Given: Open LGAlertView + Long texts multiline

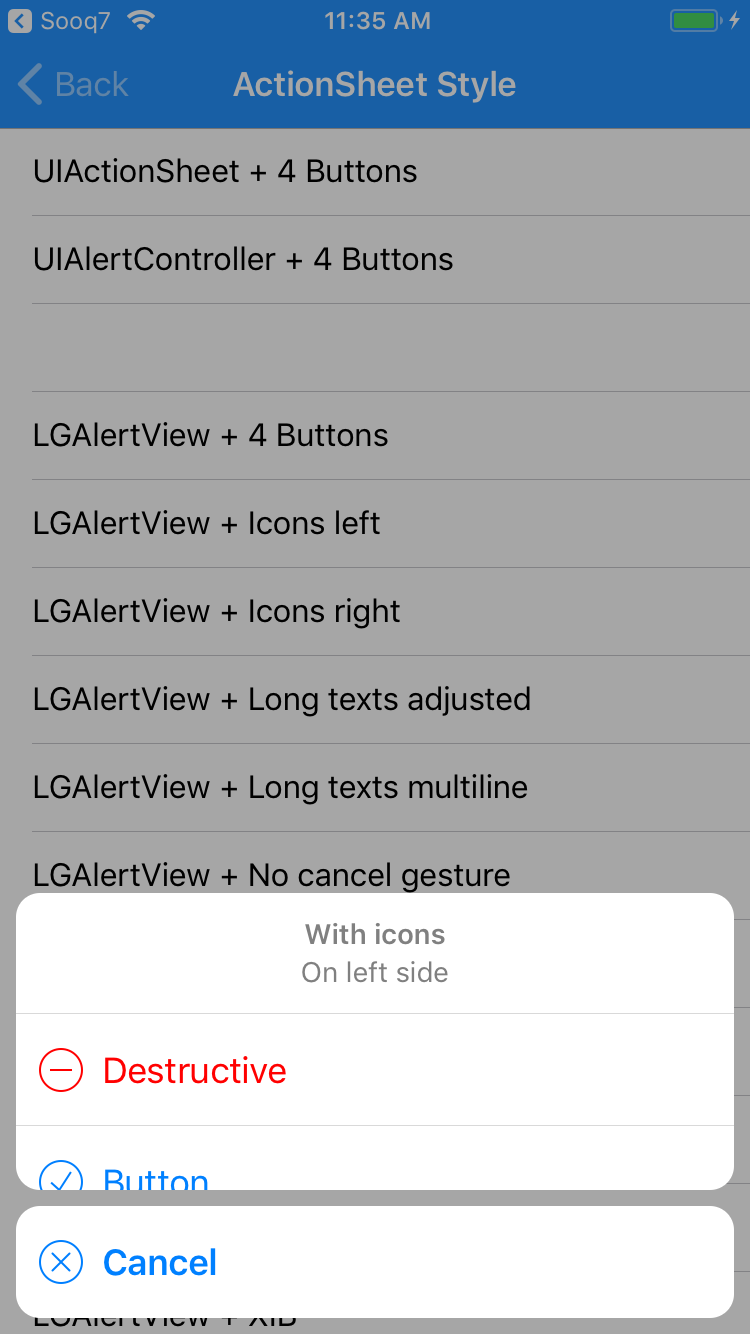Looking at the screenshot, I should pos(279,787).
